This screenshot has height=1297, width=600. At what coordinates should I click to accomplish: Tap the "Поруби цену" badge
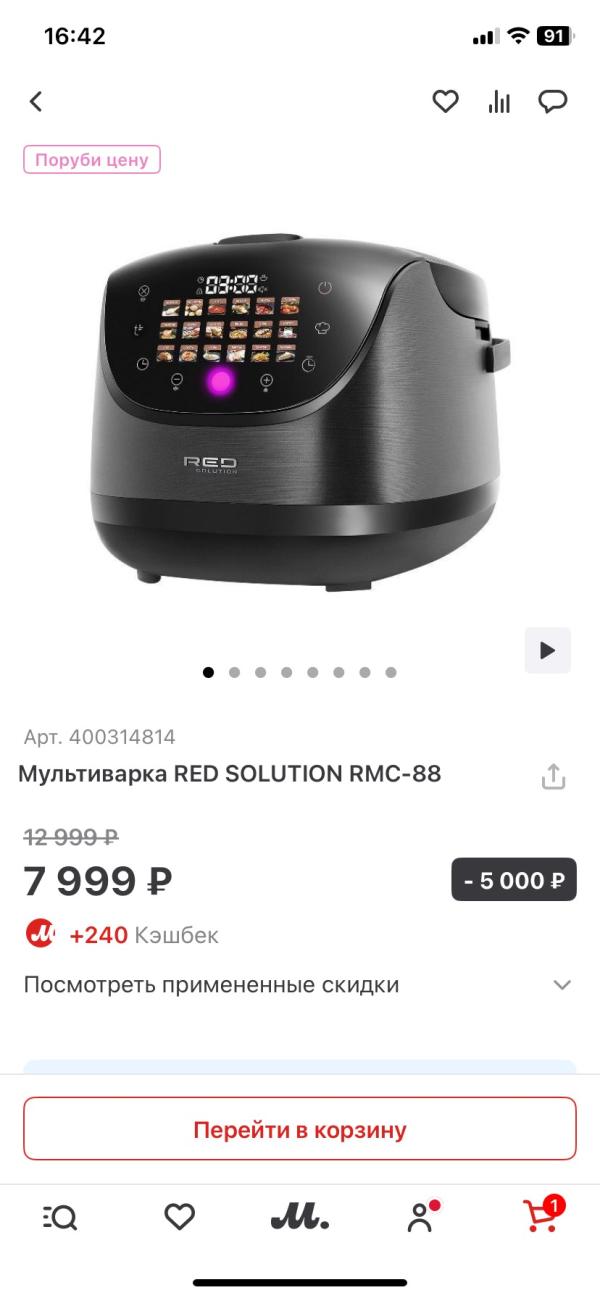[92, 160]
